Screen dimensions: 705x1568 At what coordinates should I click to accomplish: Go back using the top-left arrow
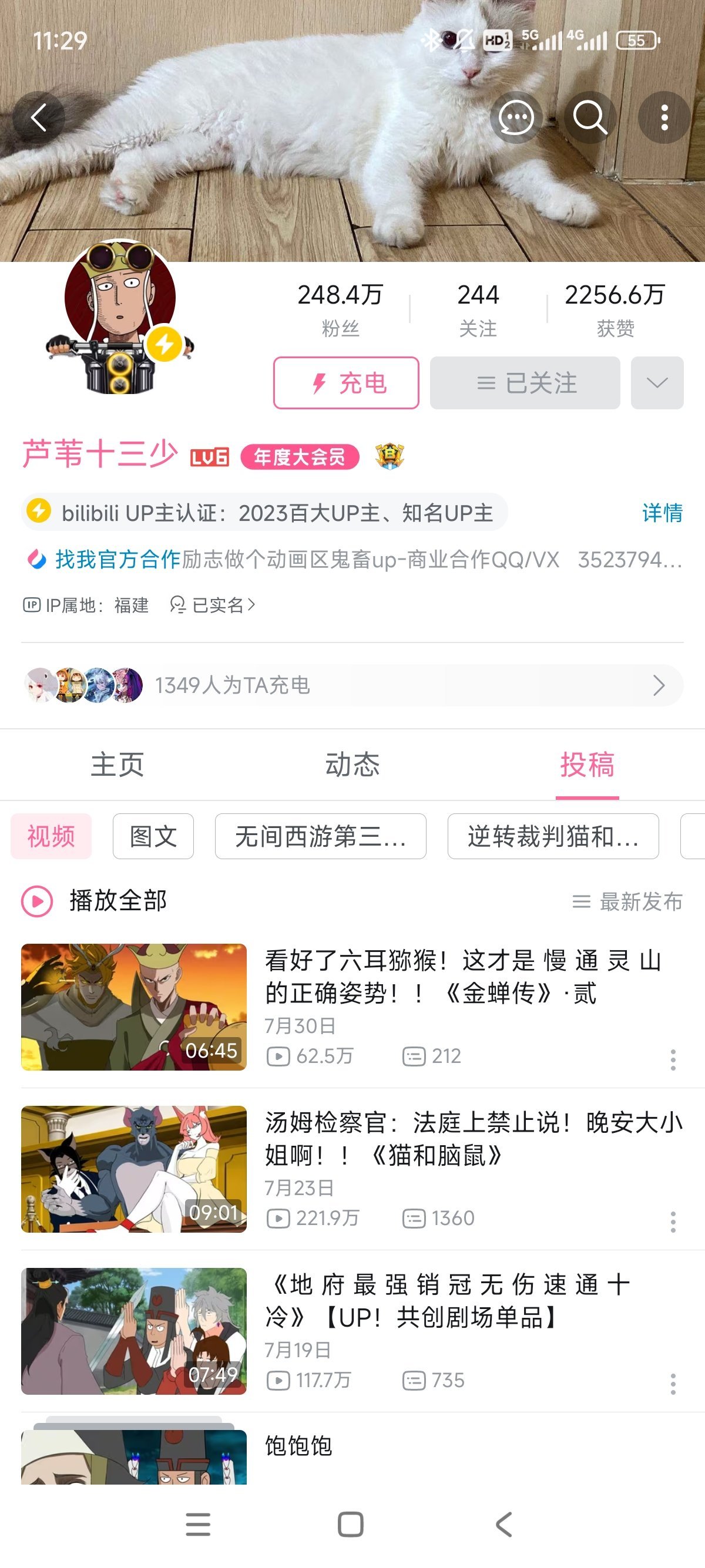(x=38, y=117)
